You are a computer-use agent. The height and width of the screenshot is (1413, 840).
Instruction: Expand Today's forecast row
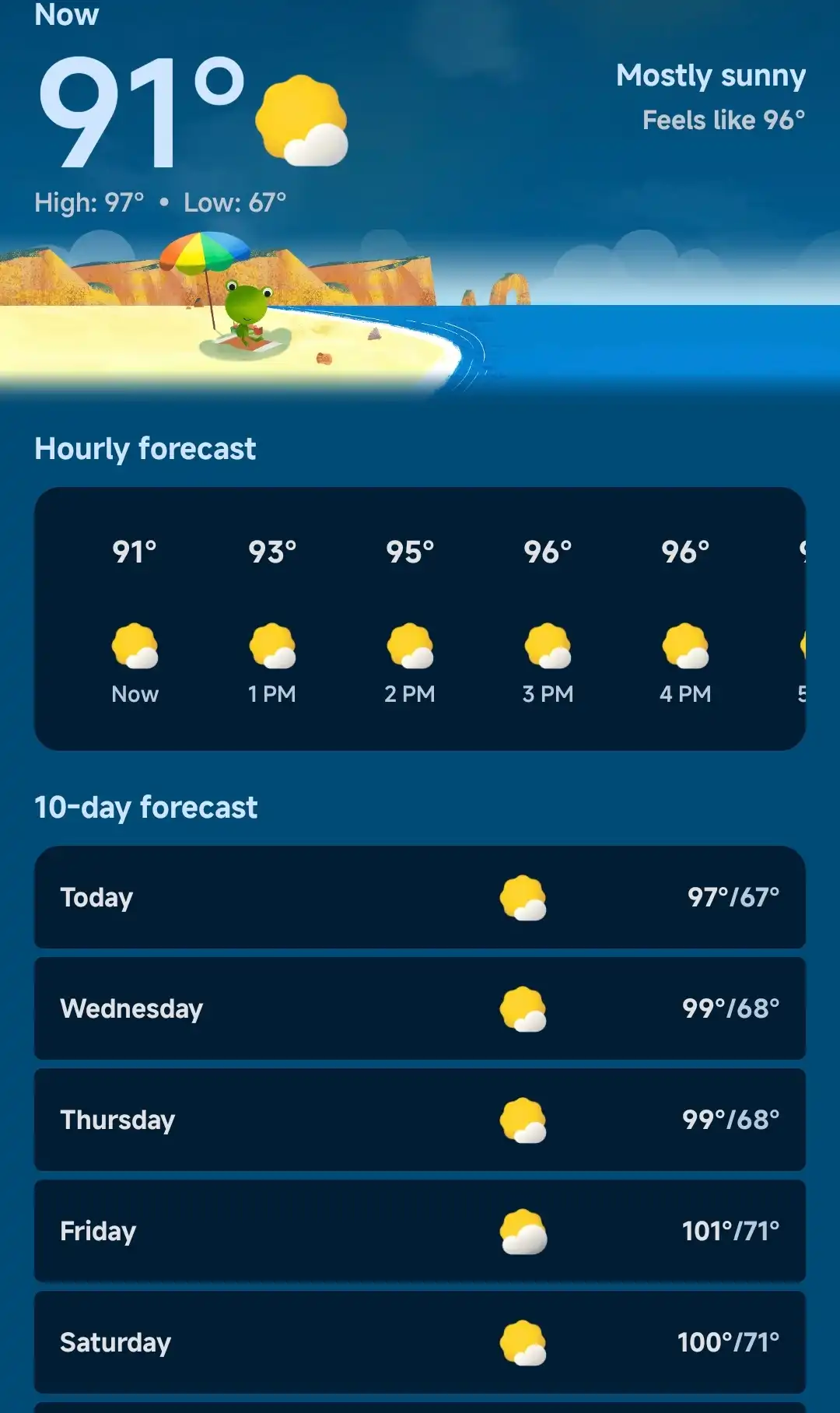[x=420, y=897]
